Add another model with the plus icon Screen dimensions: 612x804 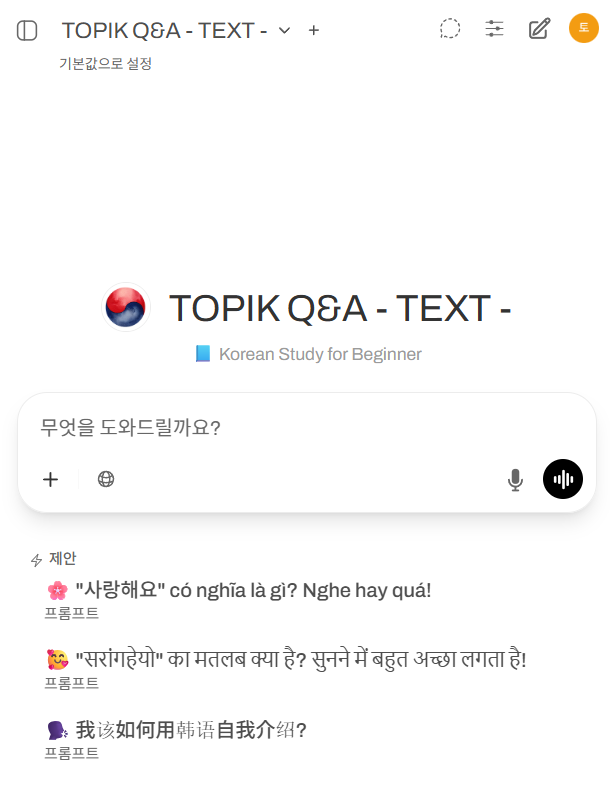pos(314,30)
